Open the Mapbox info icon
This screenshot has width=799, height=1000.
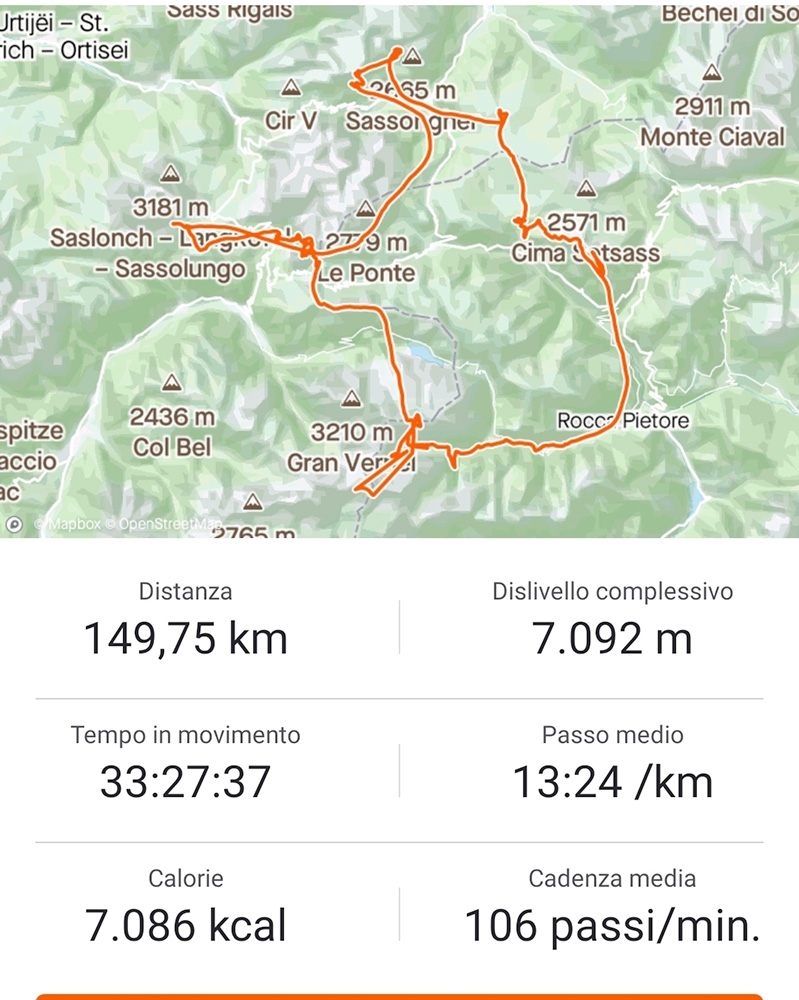15,523
